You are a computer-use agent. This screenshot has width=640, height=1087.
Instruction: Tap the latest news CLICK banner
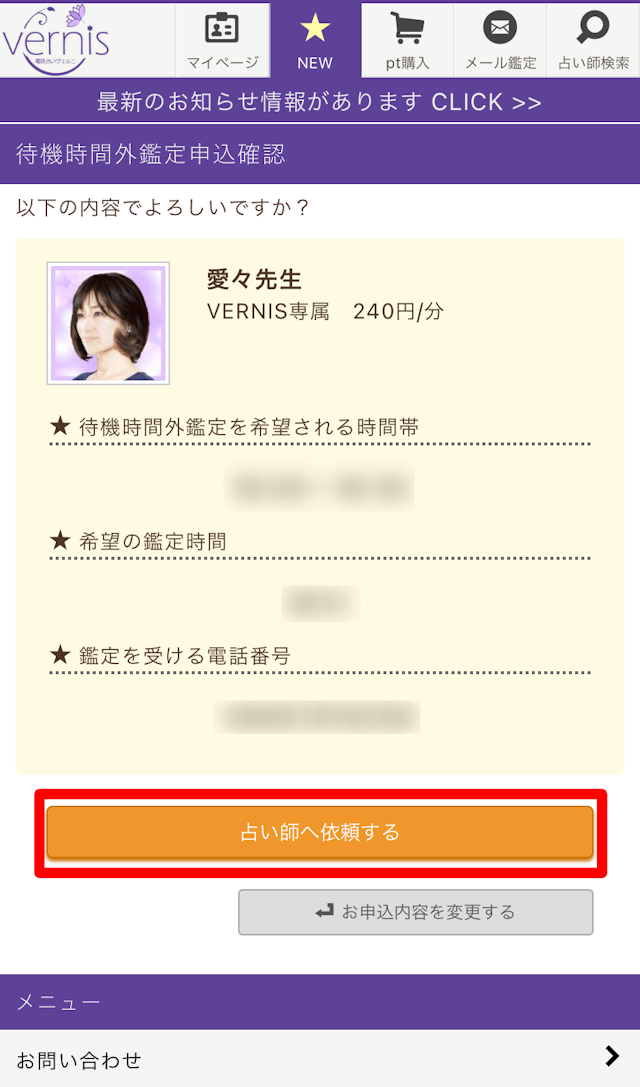320,102
